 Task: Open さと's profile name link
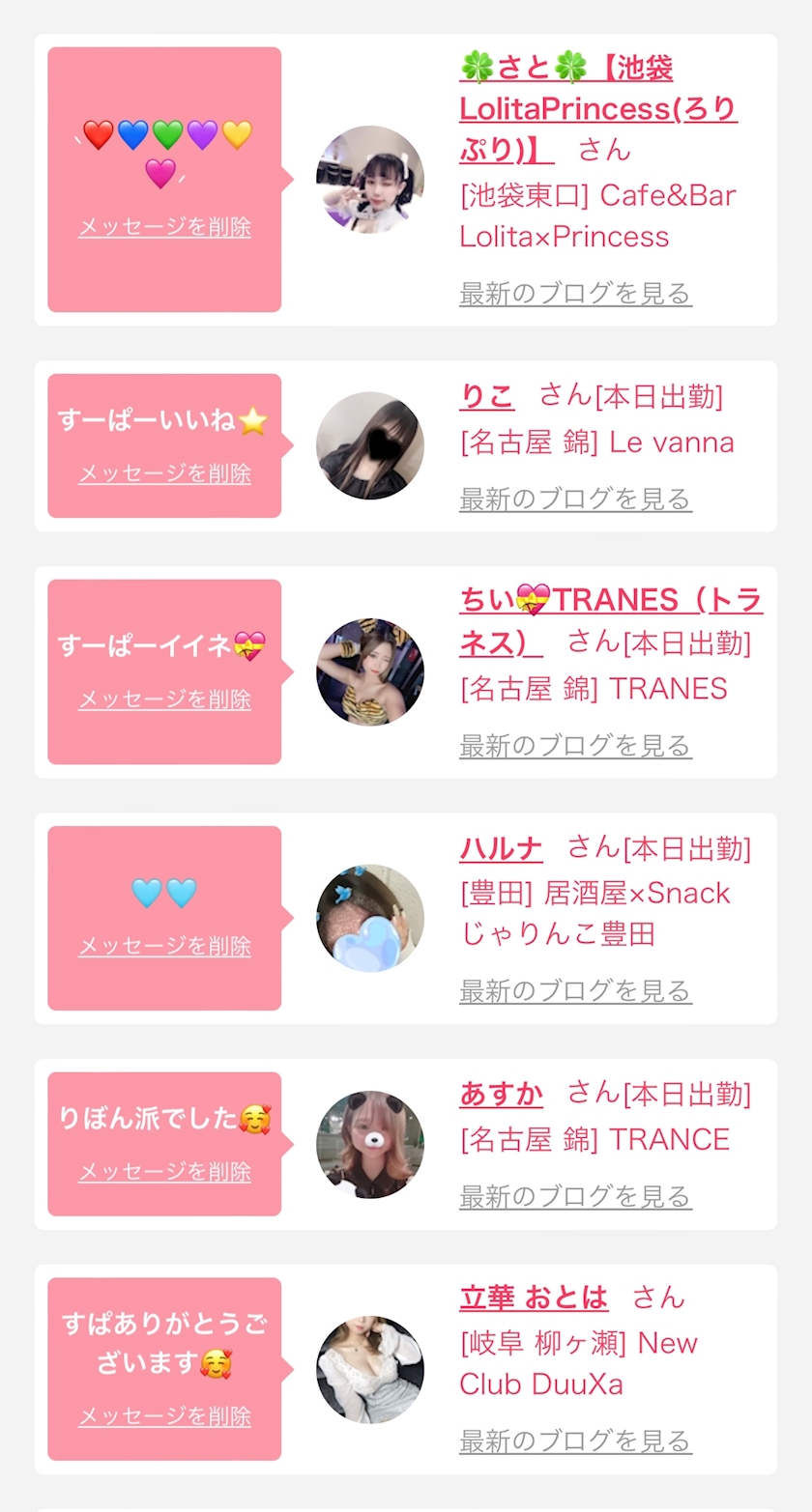(x=598, y=109)
